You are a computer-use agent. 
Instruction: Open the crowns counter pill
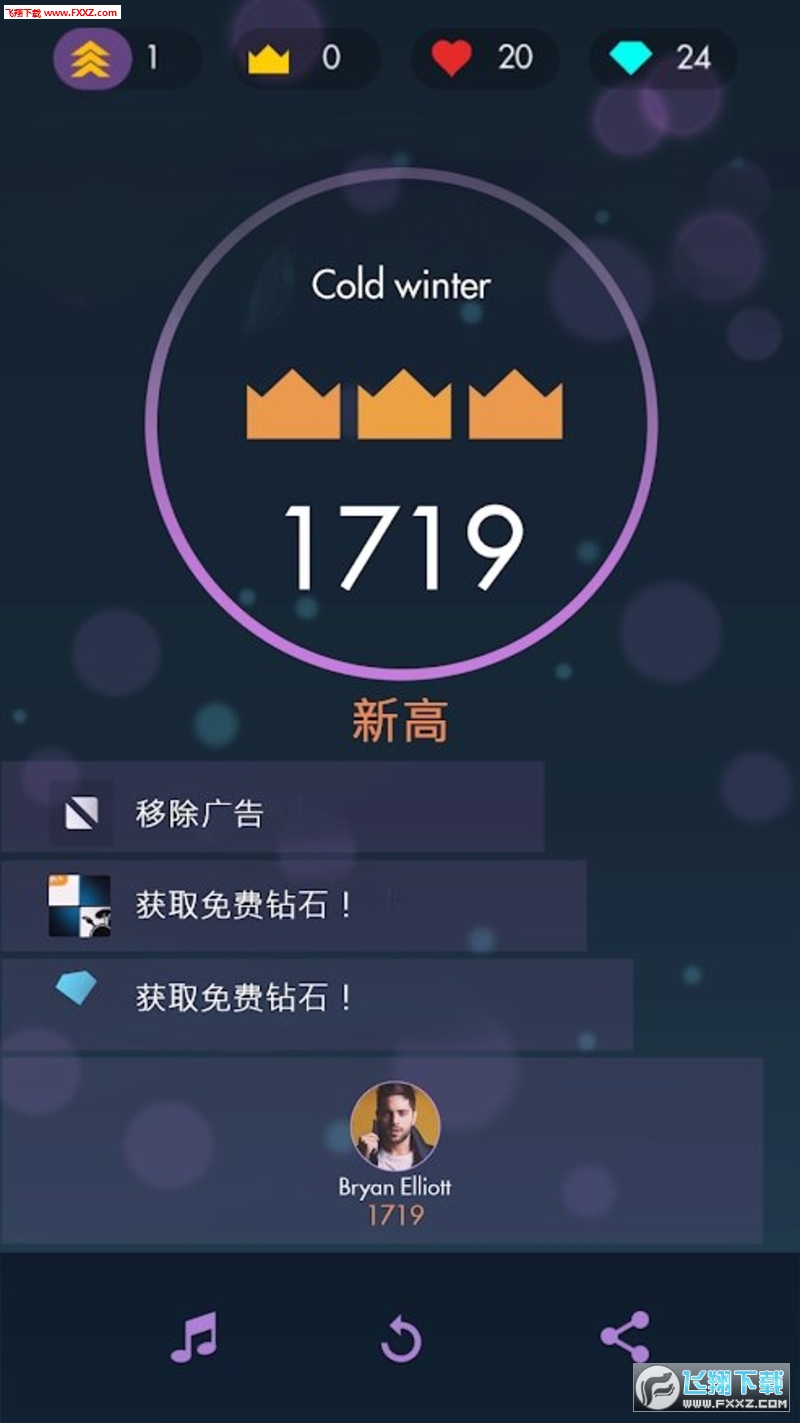coord(305,58)
